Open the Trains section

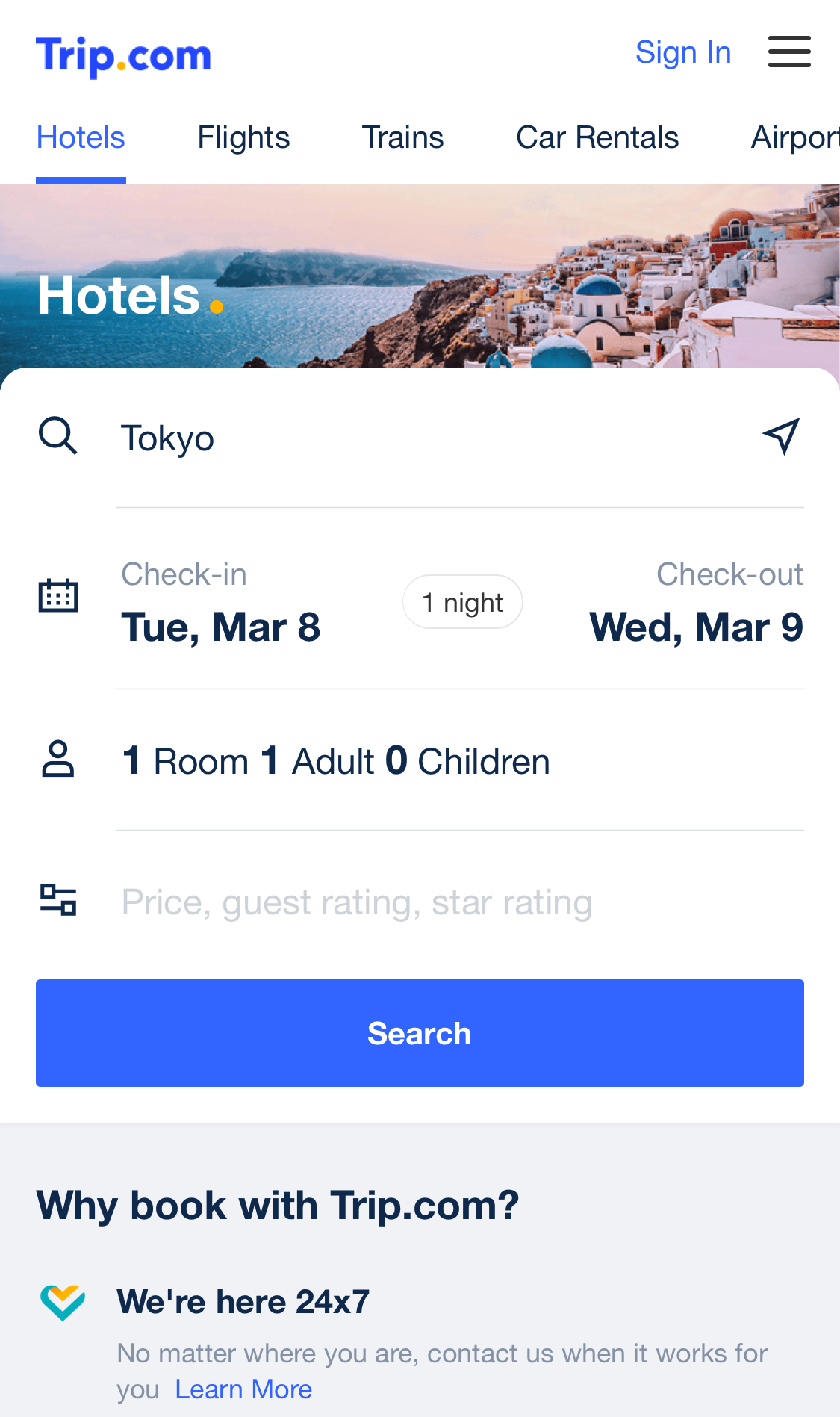[x=402, y=137]
